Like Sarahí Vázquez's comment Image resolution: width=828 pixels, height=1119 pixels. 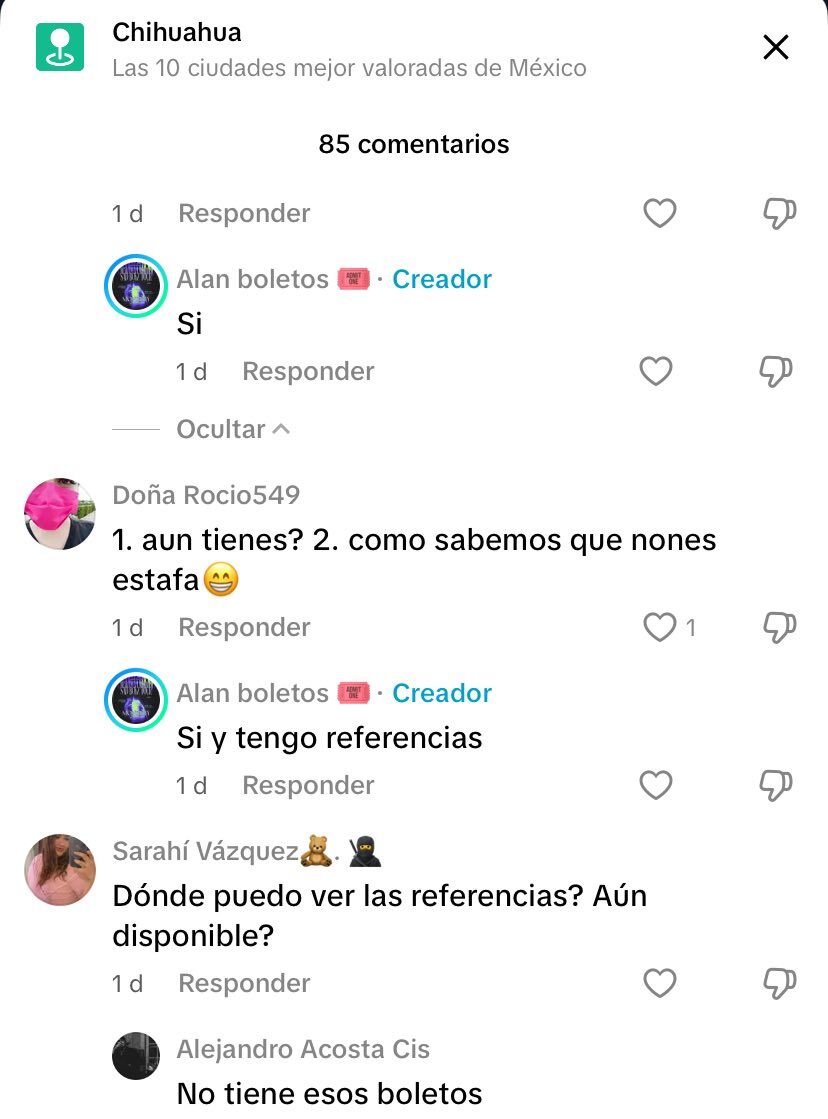660,983
